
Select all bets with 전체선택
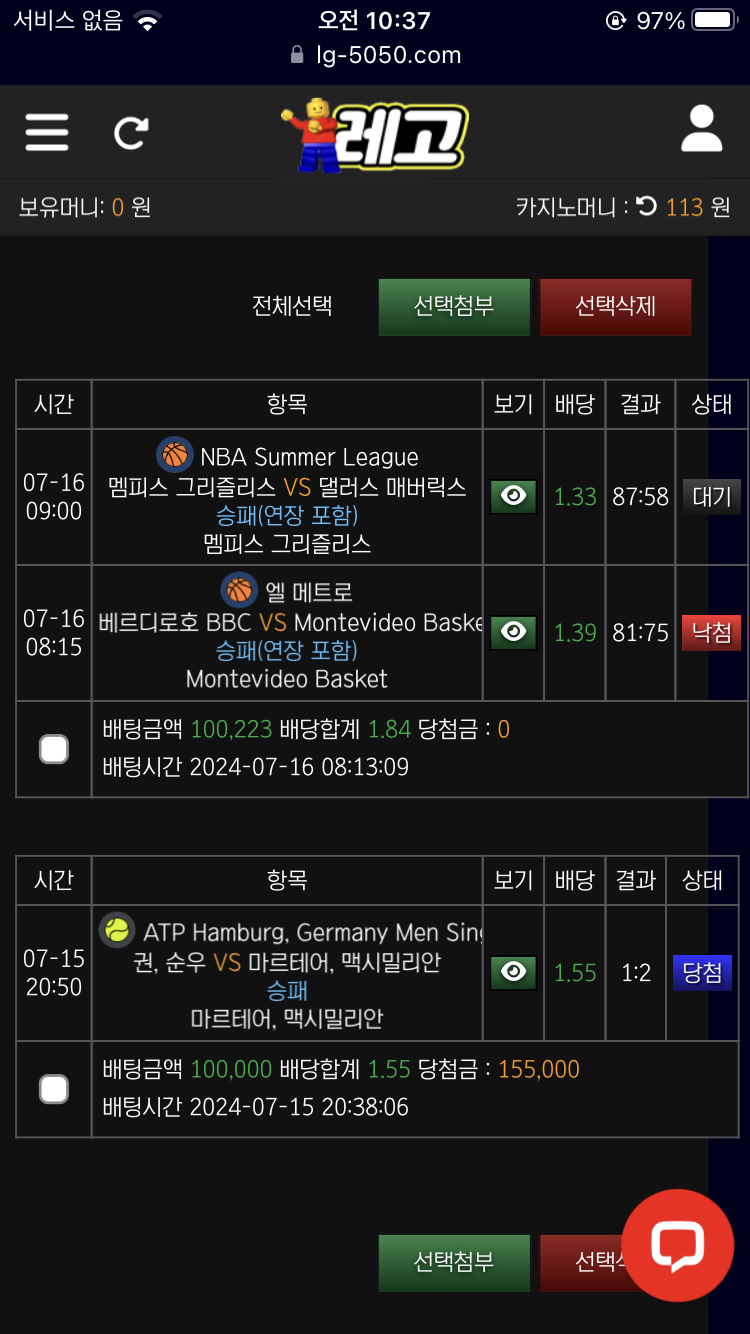point(292,307)
